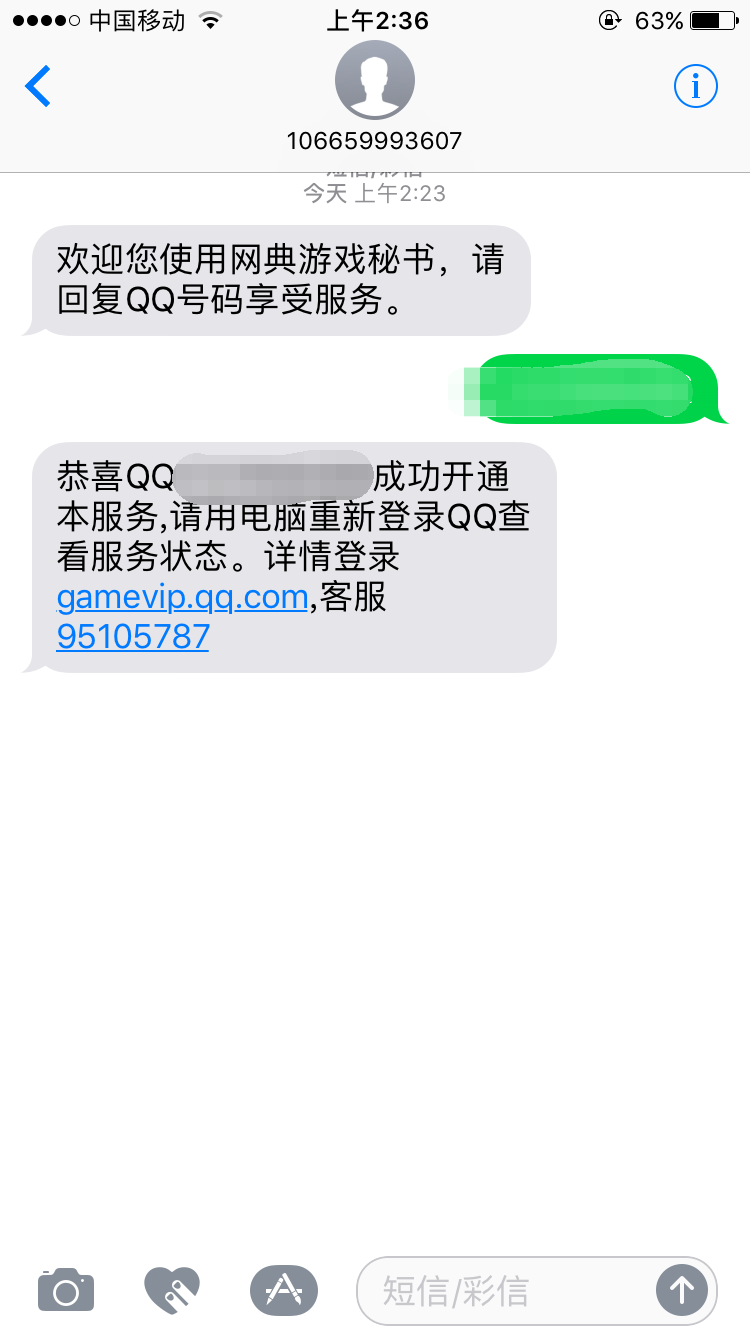750x1334 pixels.
Task: Tap the contact avatar for 106659993607
Action: point(375,81)
